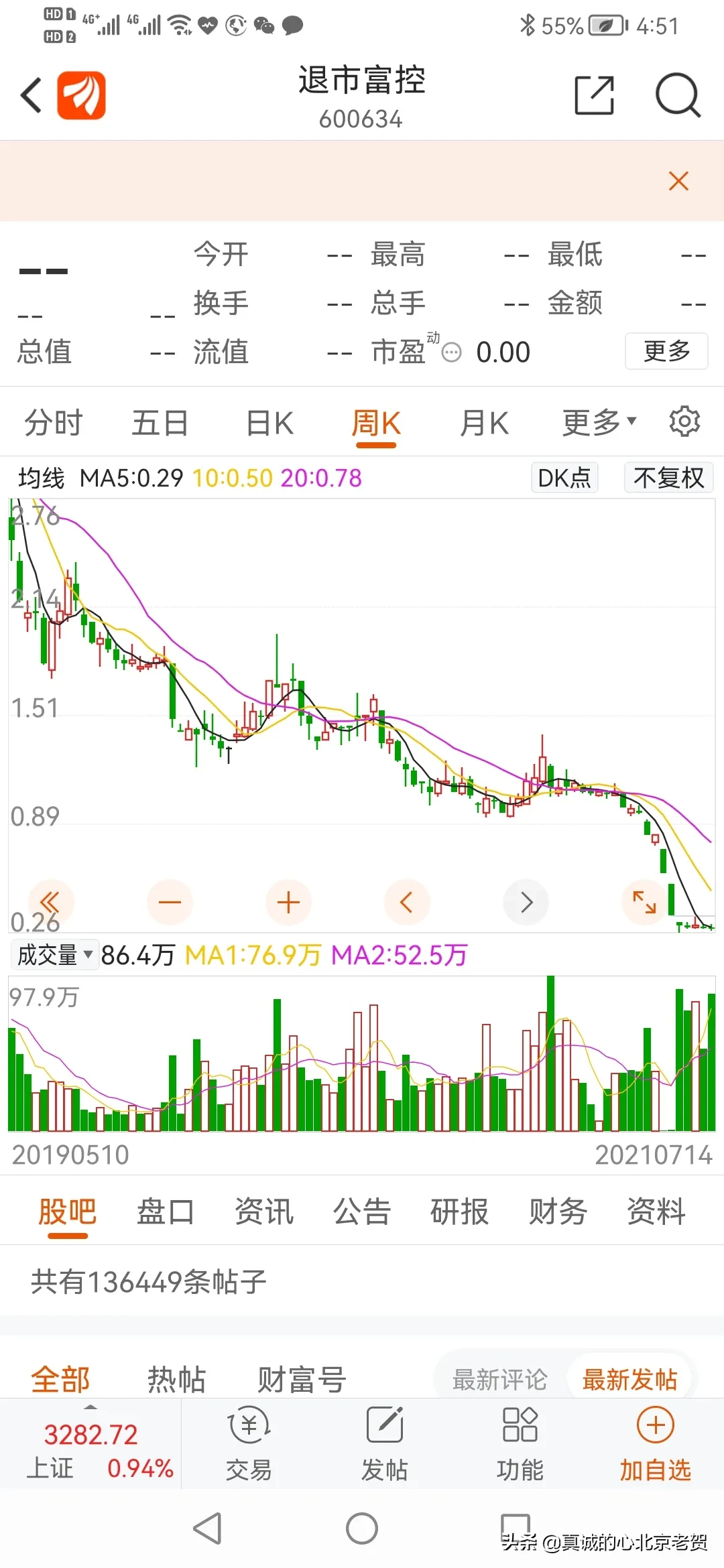Toggle the DK点 indicator
This screenshot has height=1568, width=724.
(564, 478)
